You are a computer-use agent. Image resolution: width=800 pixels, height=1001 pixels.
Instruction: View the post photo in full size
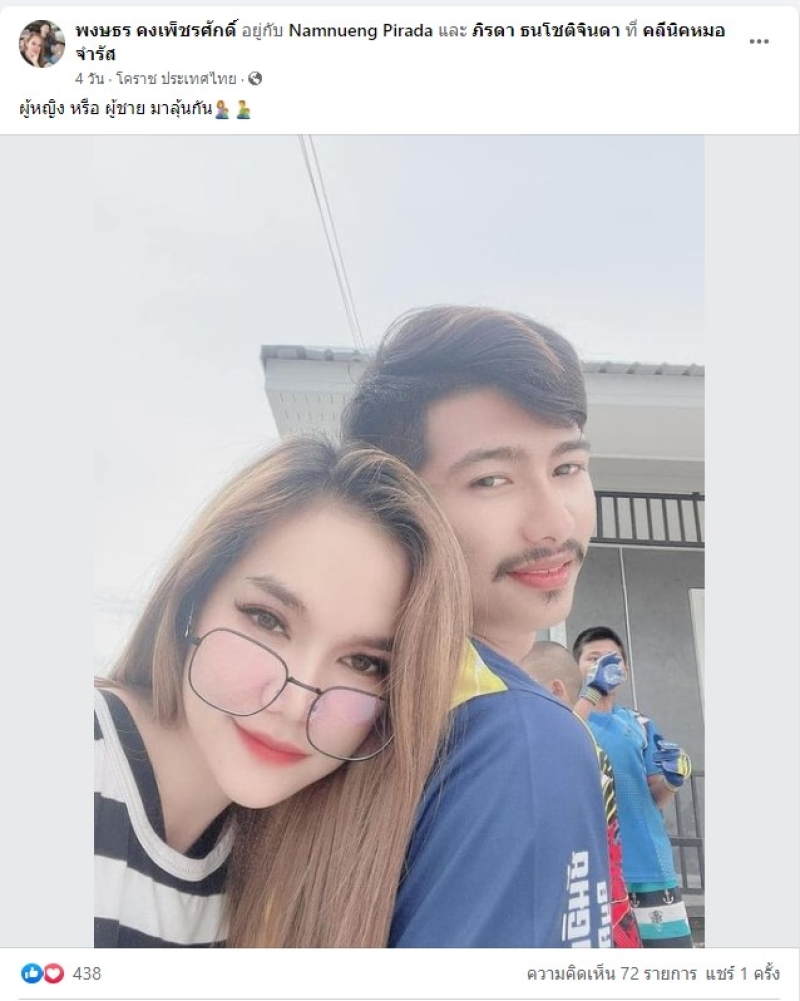pyautogui.click(x=399, y=541)
